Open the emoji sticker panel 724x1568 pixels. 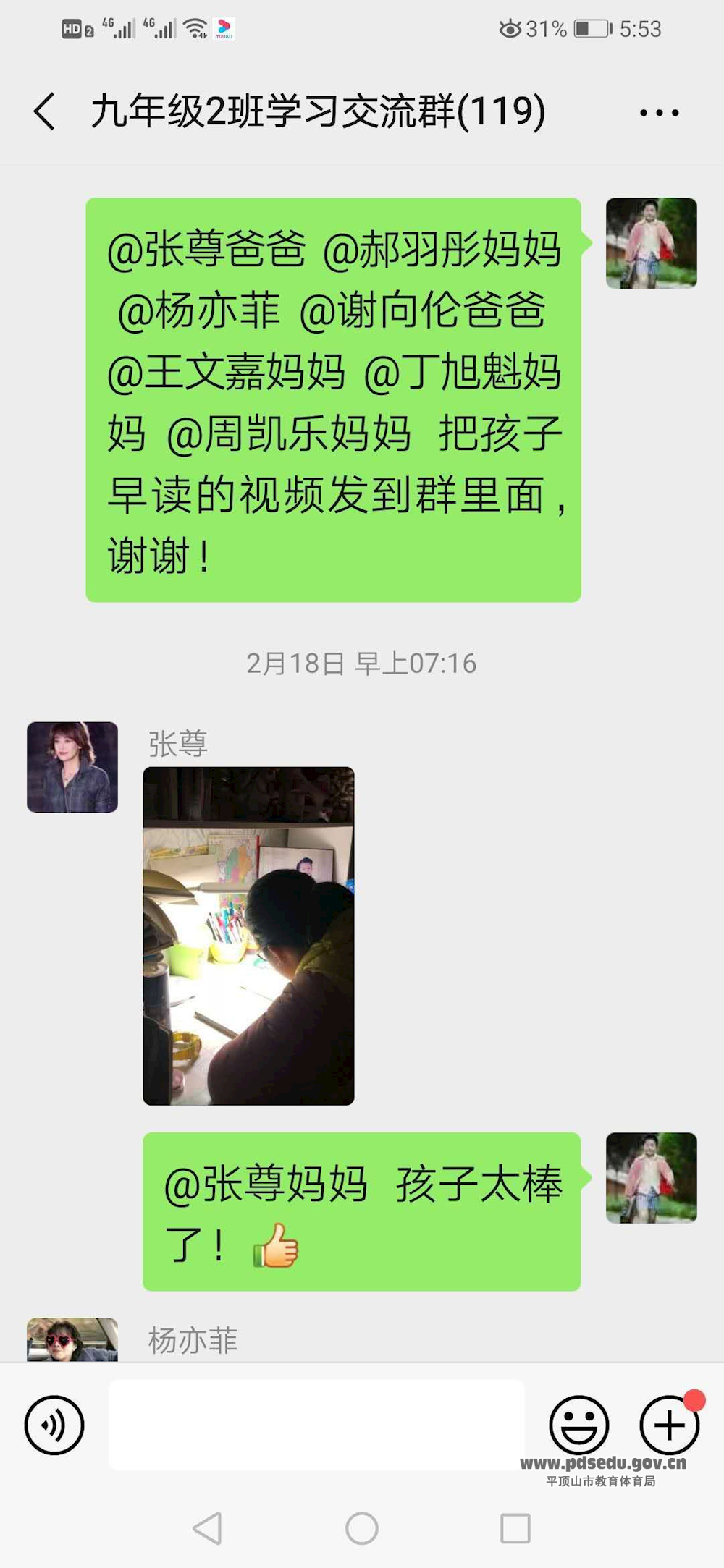(x=578, y=1425)
